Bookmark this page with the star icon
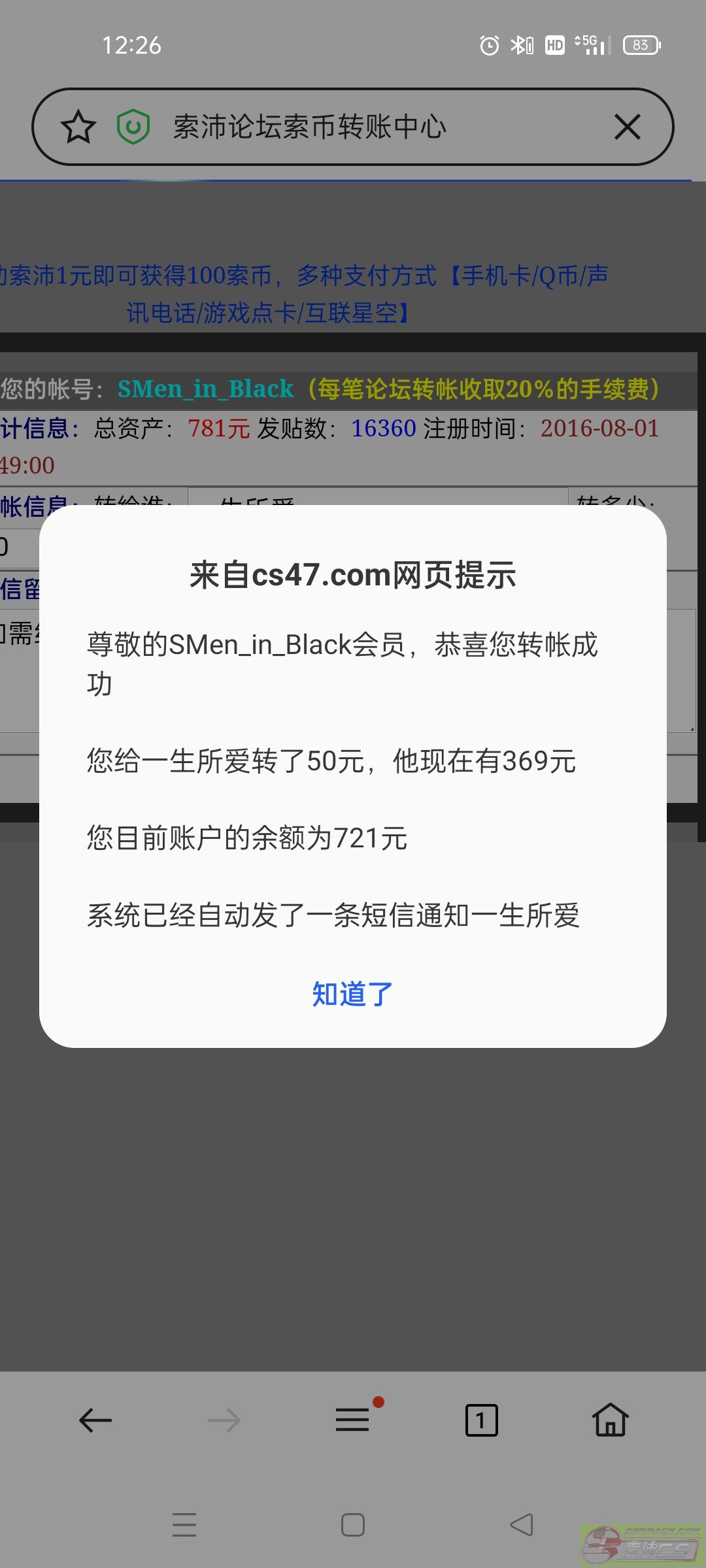Image resolution: width=706 pixels, height=1568 pixels. coord(78,127)
